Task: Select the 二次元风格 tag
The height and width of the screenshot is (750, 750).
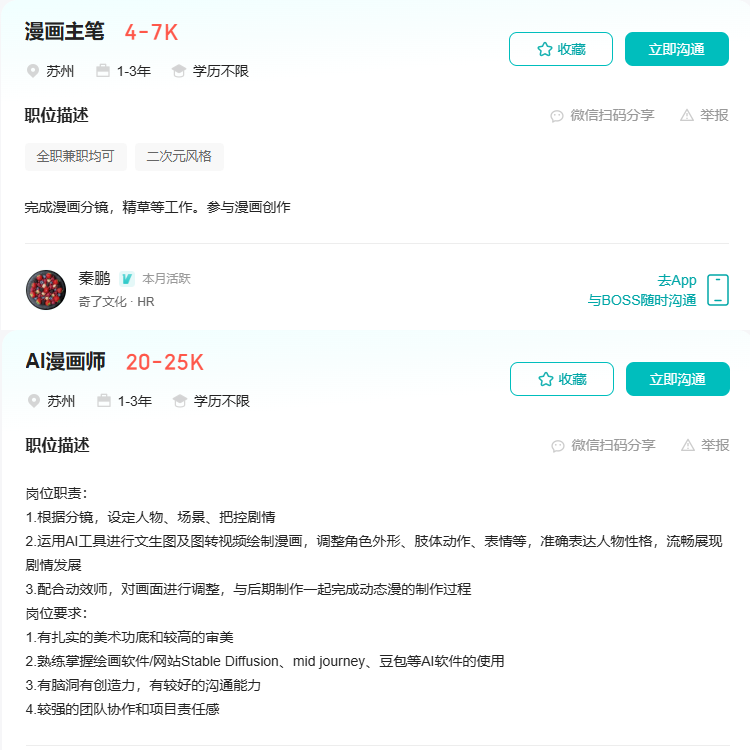Action: tap(179, 156)
